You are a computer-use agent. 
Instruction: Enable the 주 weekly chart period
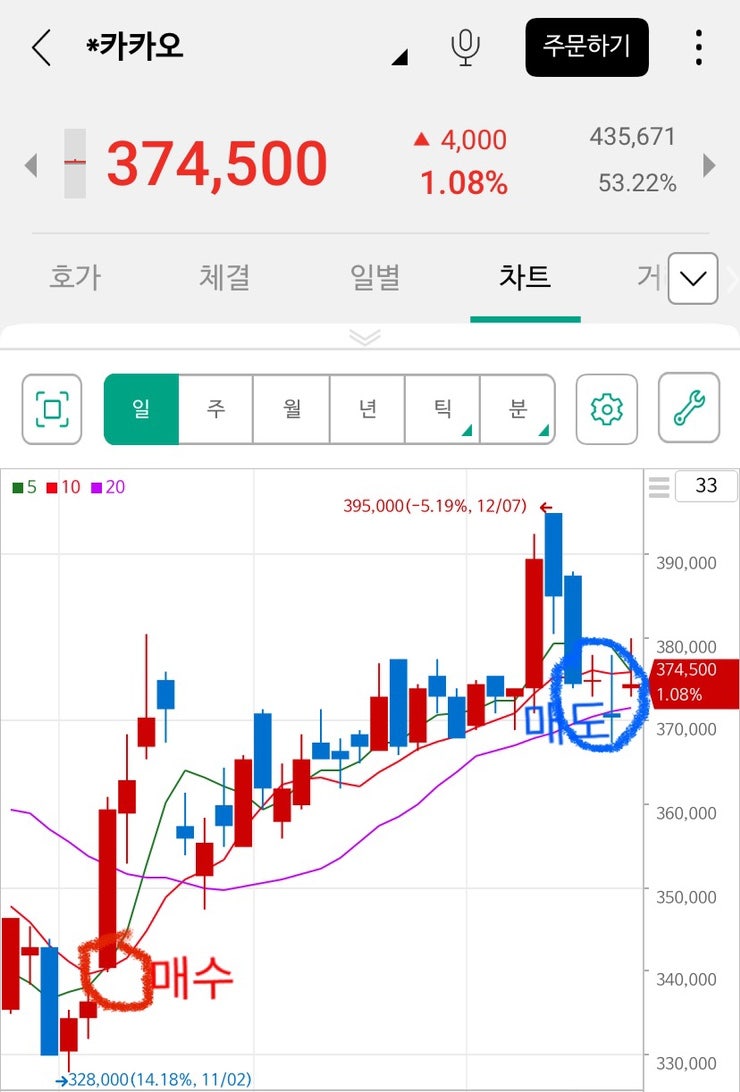215,410
